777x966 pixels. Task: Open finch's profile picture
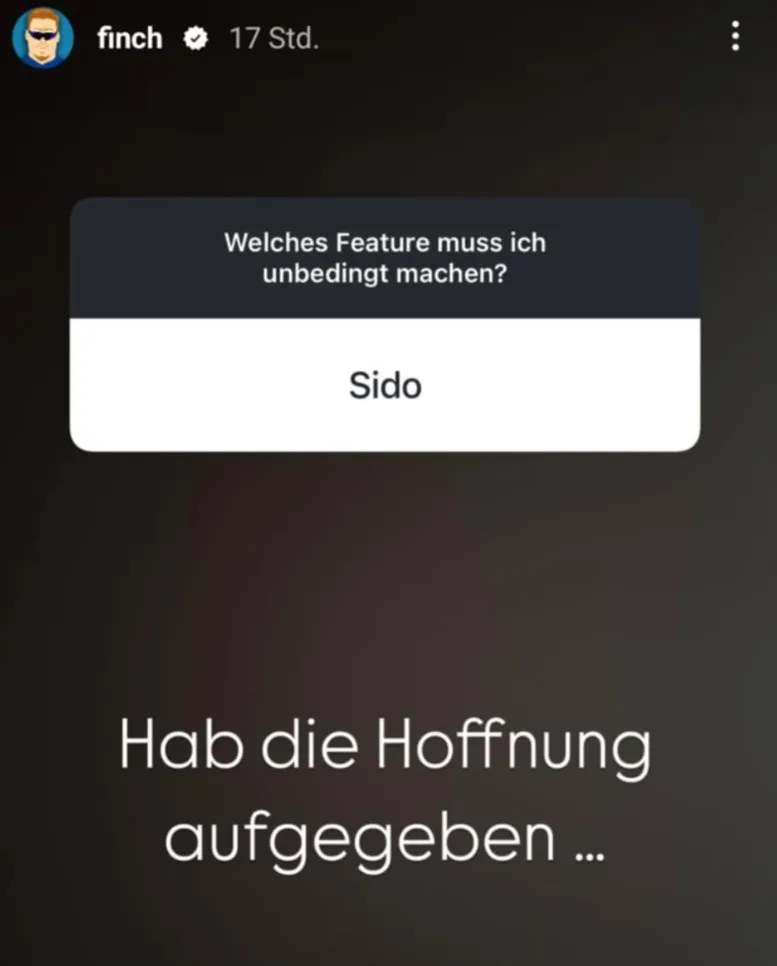click(x=42, y=38)
